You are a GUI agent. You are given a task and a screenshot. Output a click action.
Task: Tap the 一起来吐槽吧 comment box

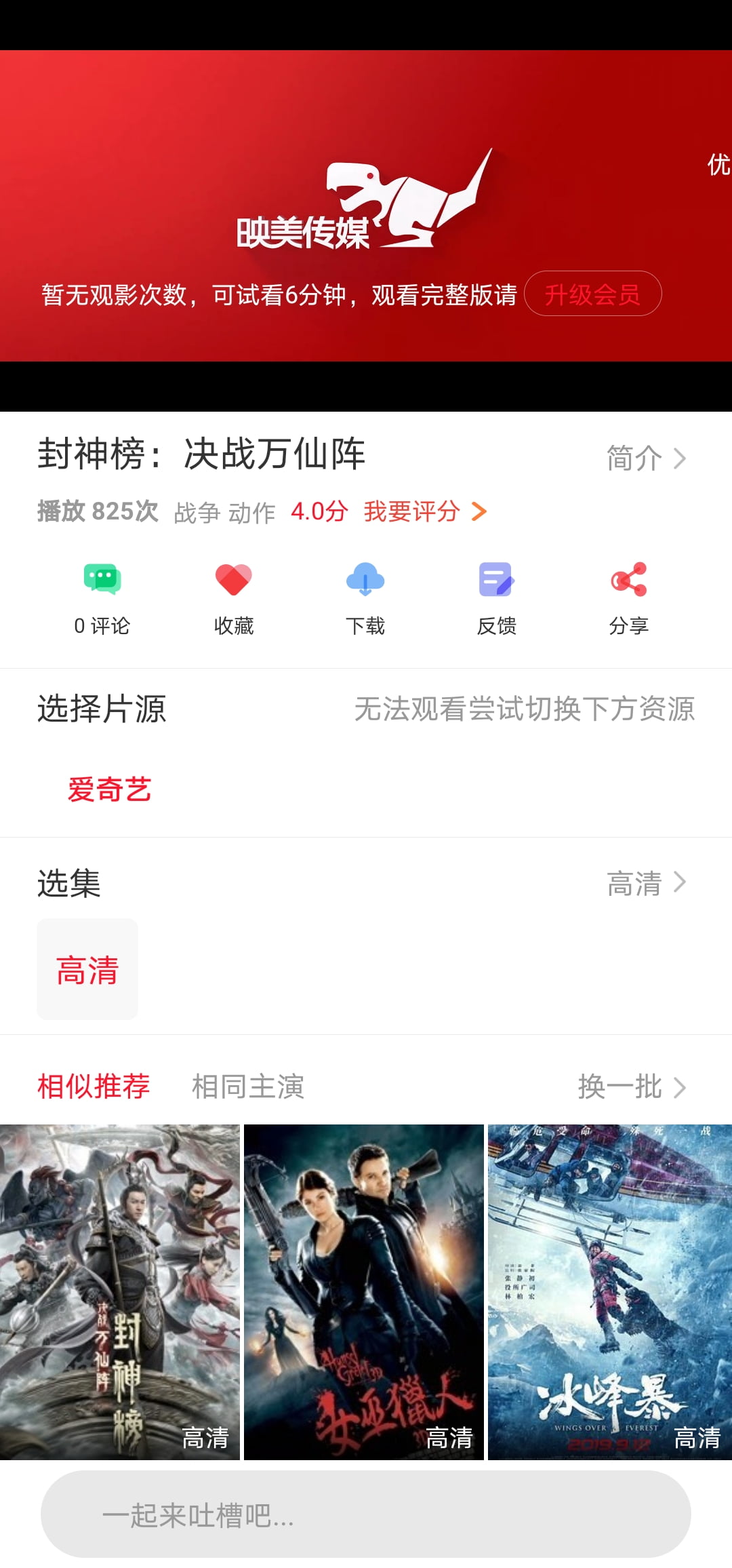click(365, 1514)
